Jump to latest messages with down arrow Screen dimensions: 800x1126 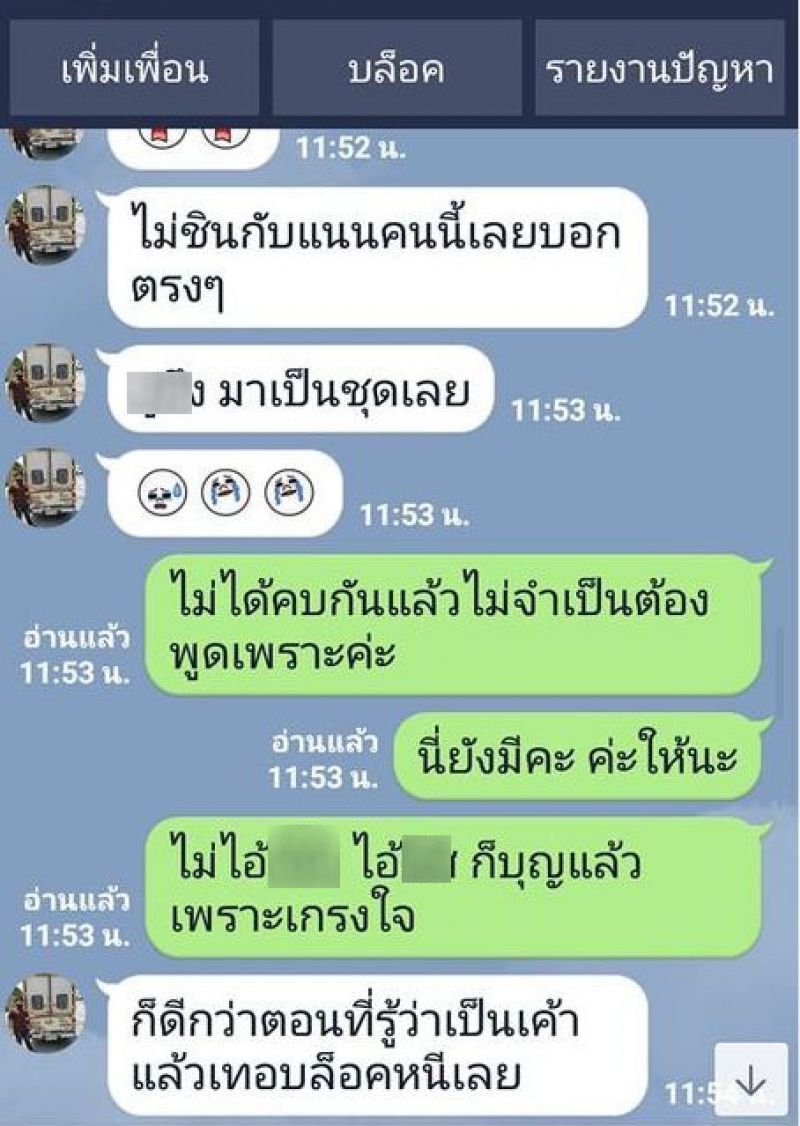point(750,1080)
